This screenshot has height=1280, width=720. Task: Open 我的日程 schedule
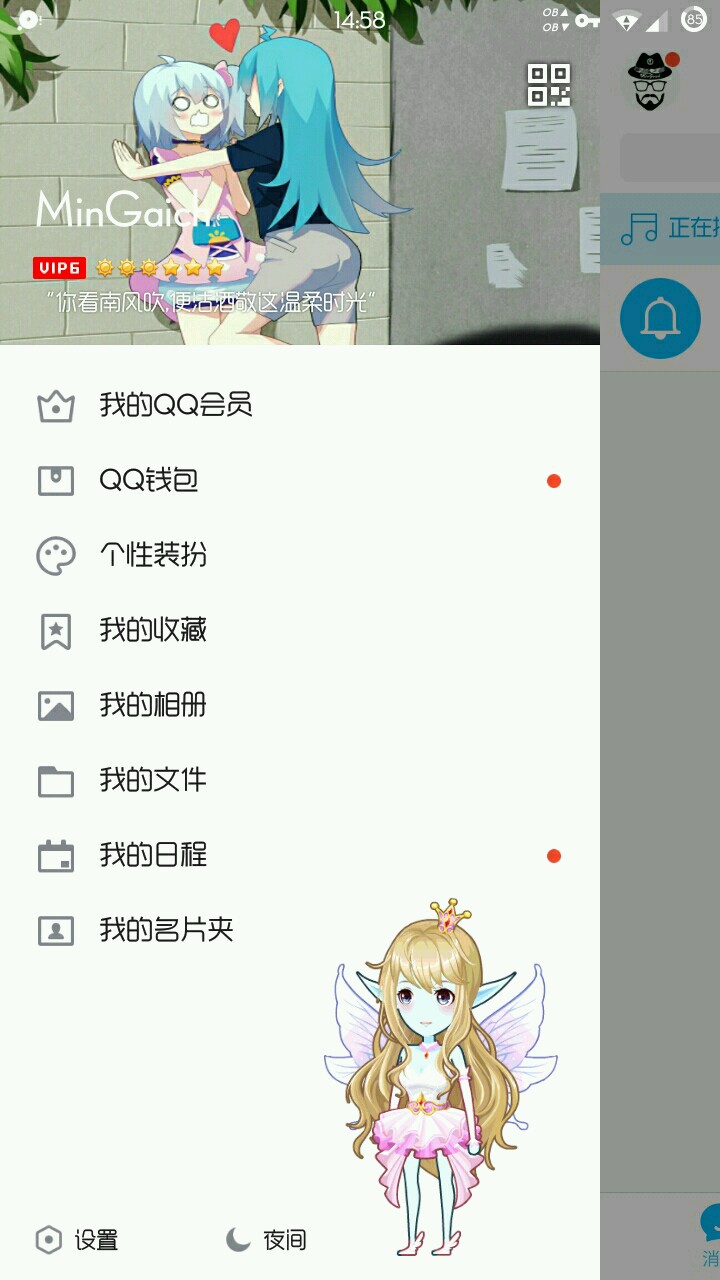[x=152, y=855]
